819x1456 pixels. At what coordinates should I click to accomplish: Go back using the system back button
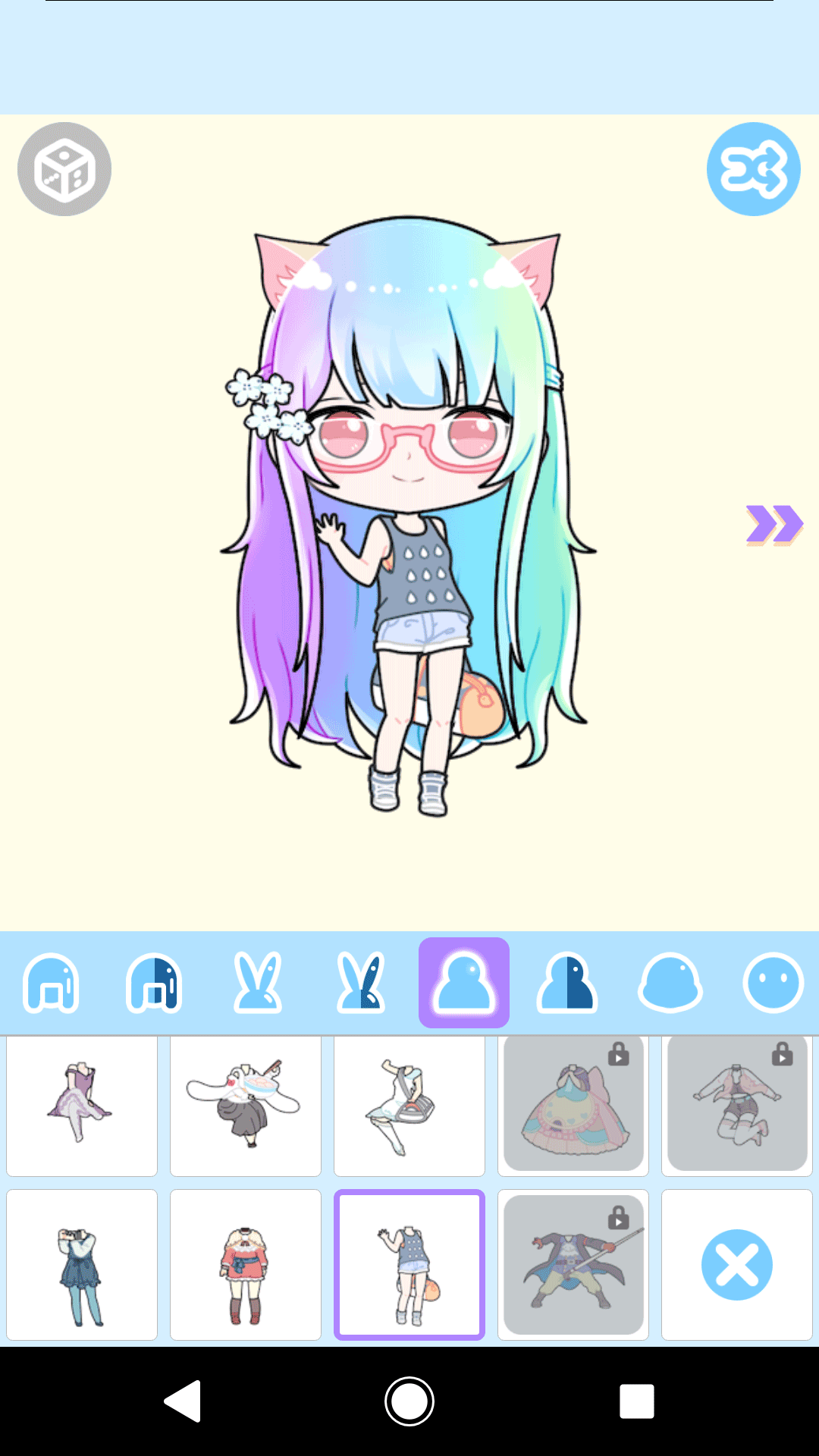coord(183,1401)
